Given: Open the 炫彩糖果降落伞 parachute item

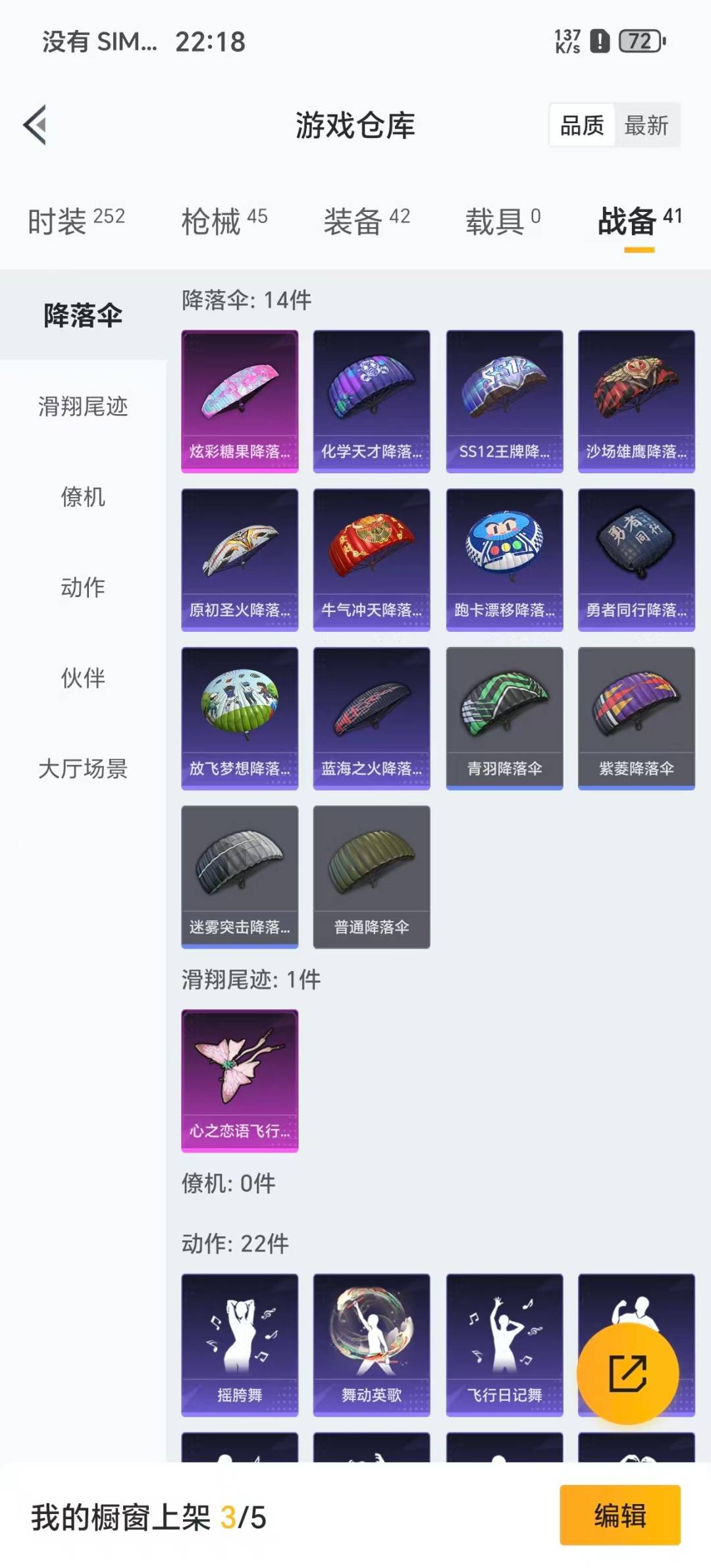Looking at the screenshot, I should coord(240,400).
